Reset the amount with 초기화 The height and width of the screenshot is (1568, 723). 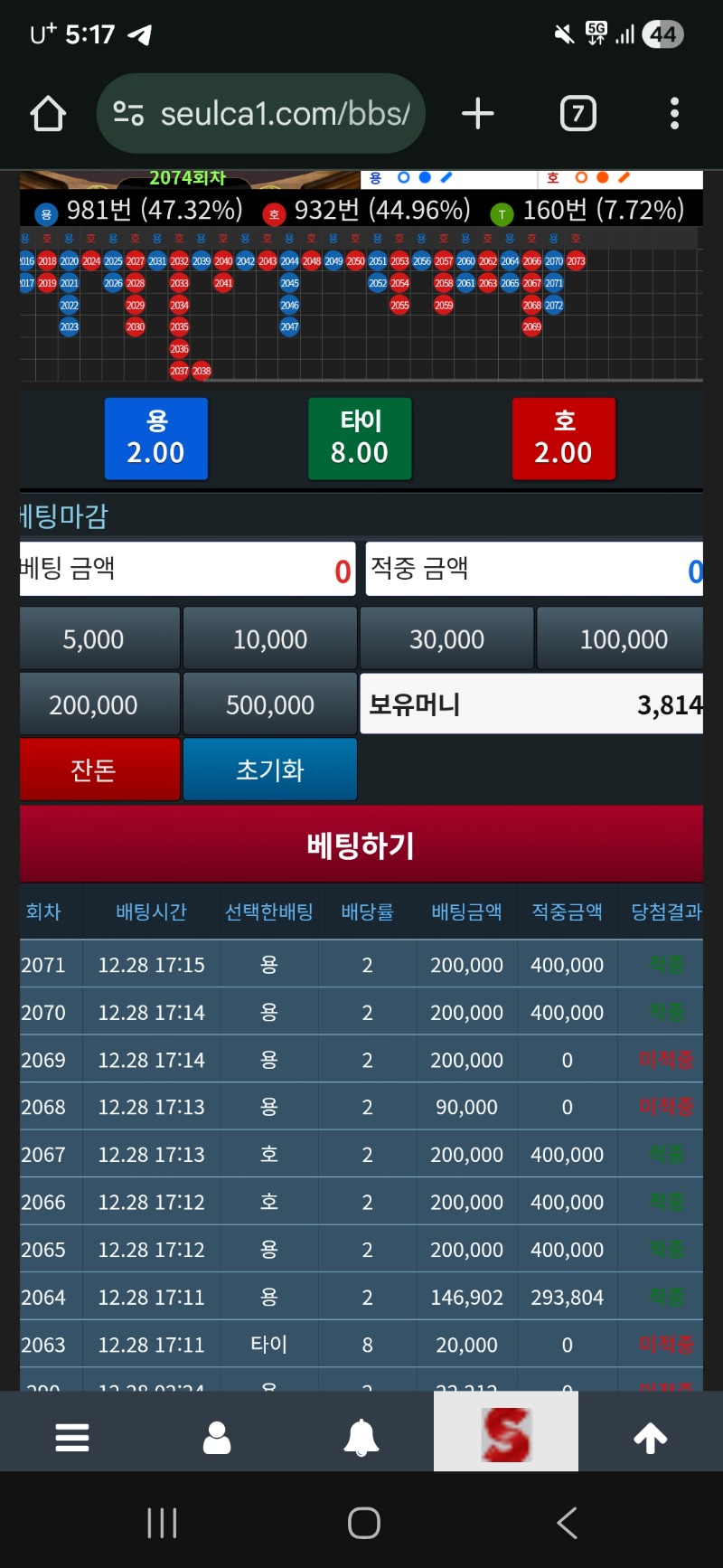tap(270, 770)
